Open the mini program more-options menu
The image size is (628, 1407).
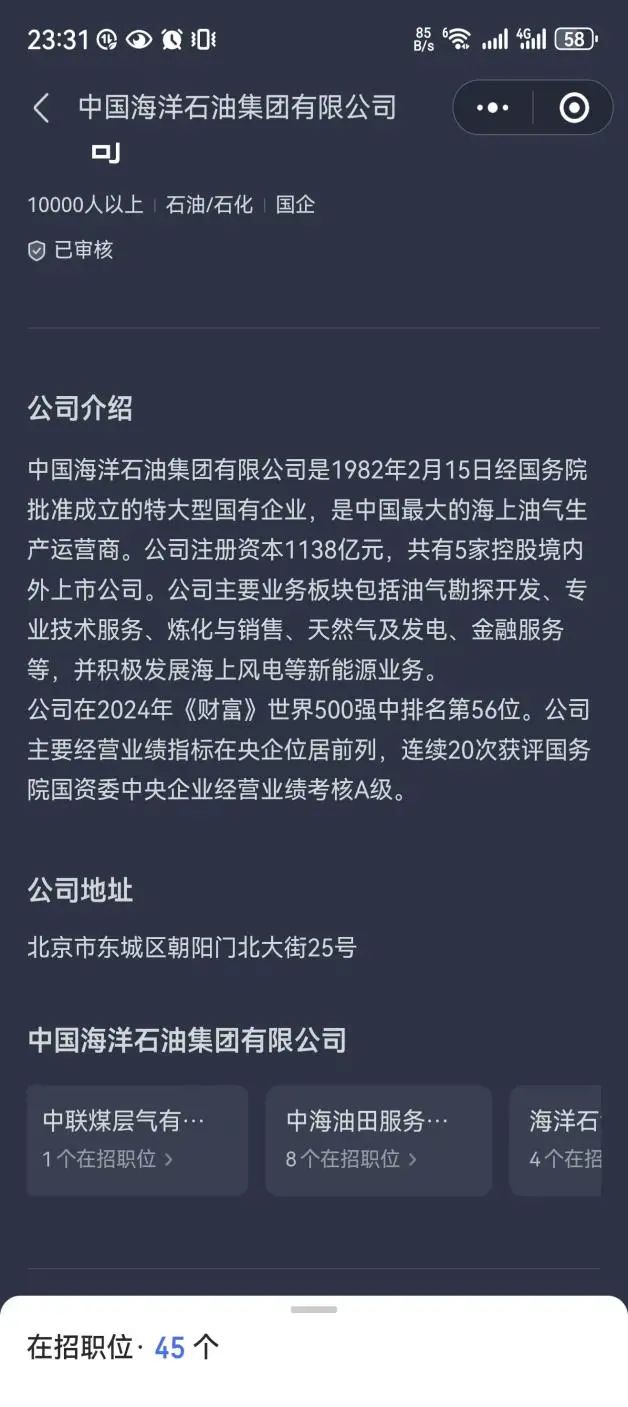click(x=493, y=108)
